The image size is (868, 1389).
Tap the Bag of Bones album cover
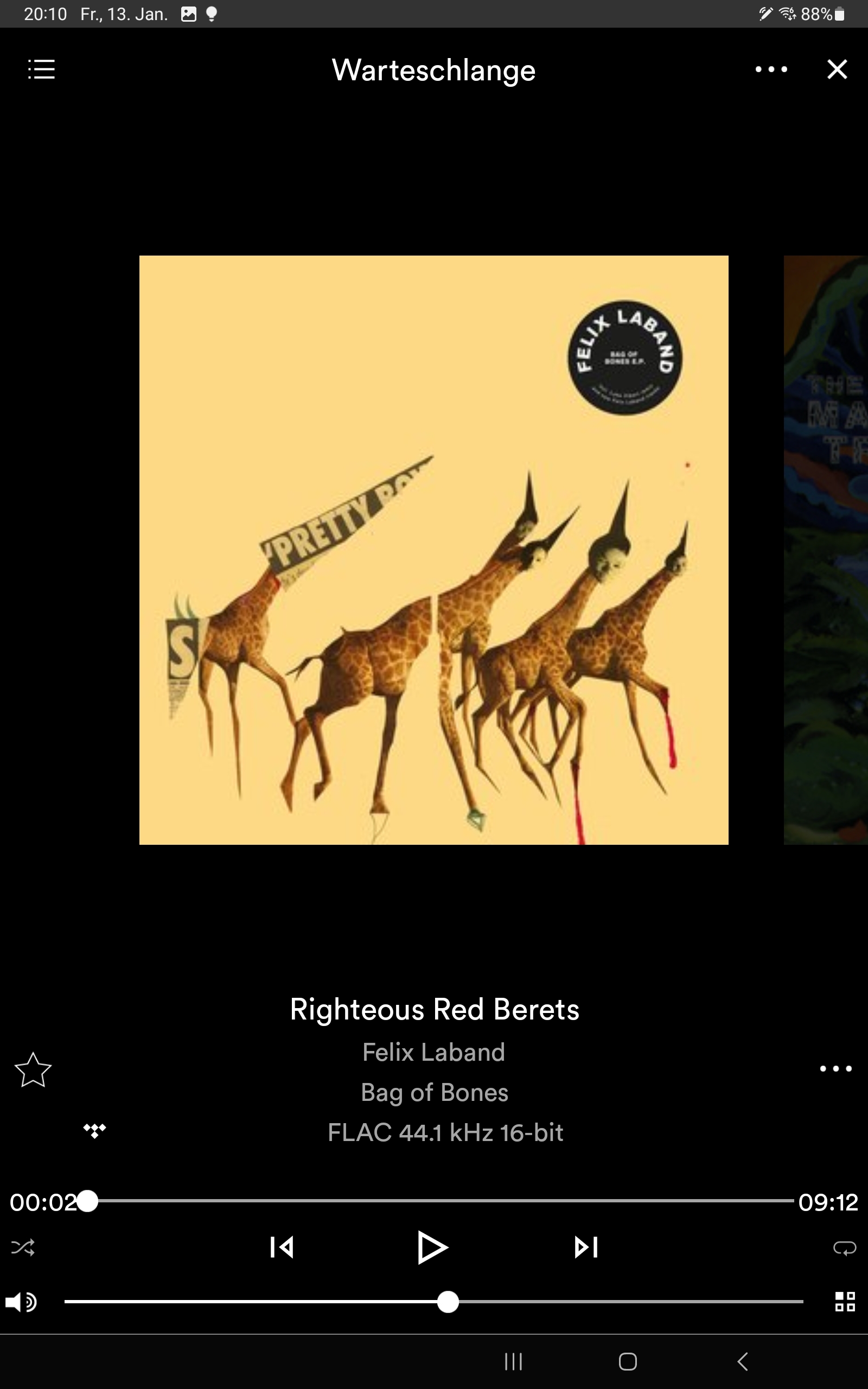point(433,550)
